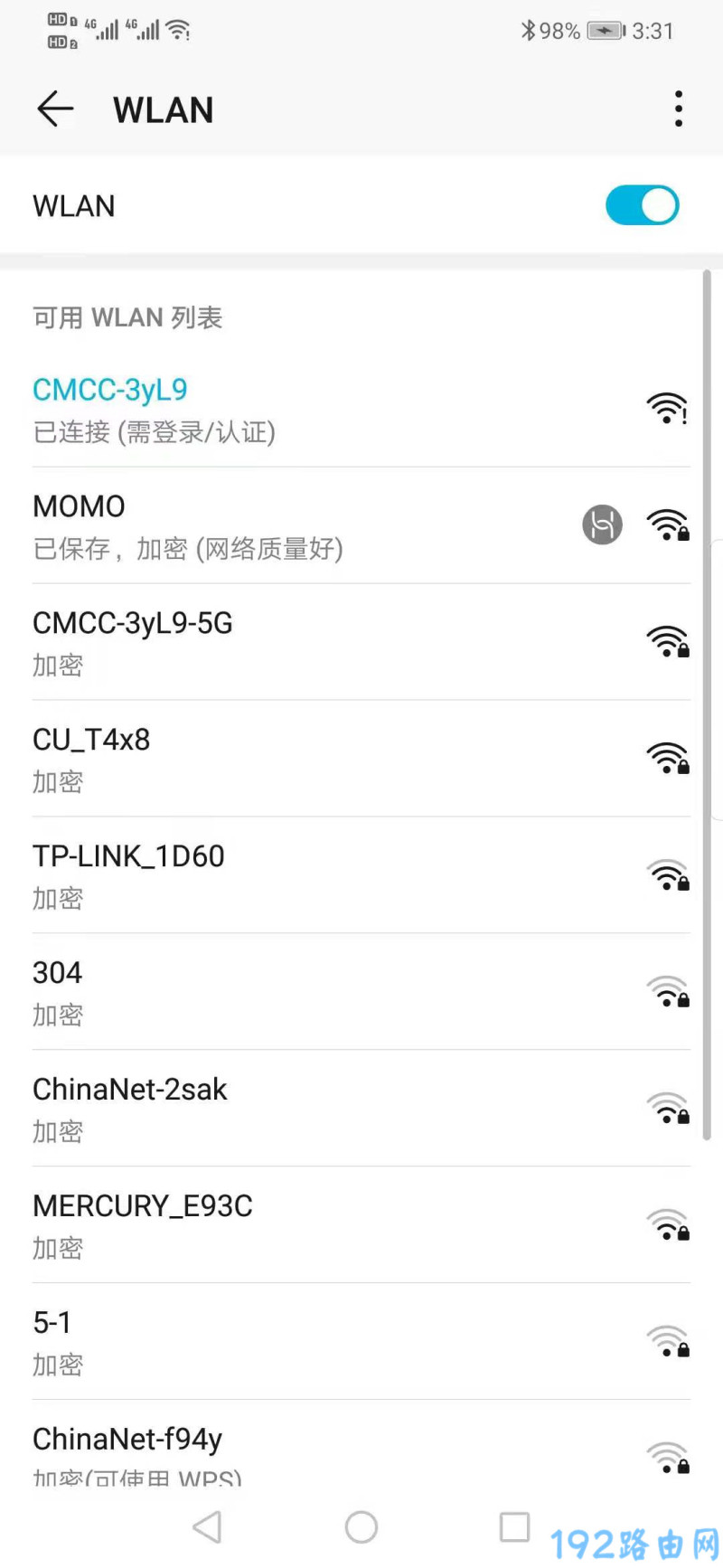Tap the battery indicator in the status bar
The width and height of the screenshot is (723, 1568).
pyautogui.click(x=604, y=30)
